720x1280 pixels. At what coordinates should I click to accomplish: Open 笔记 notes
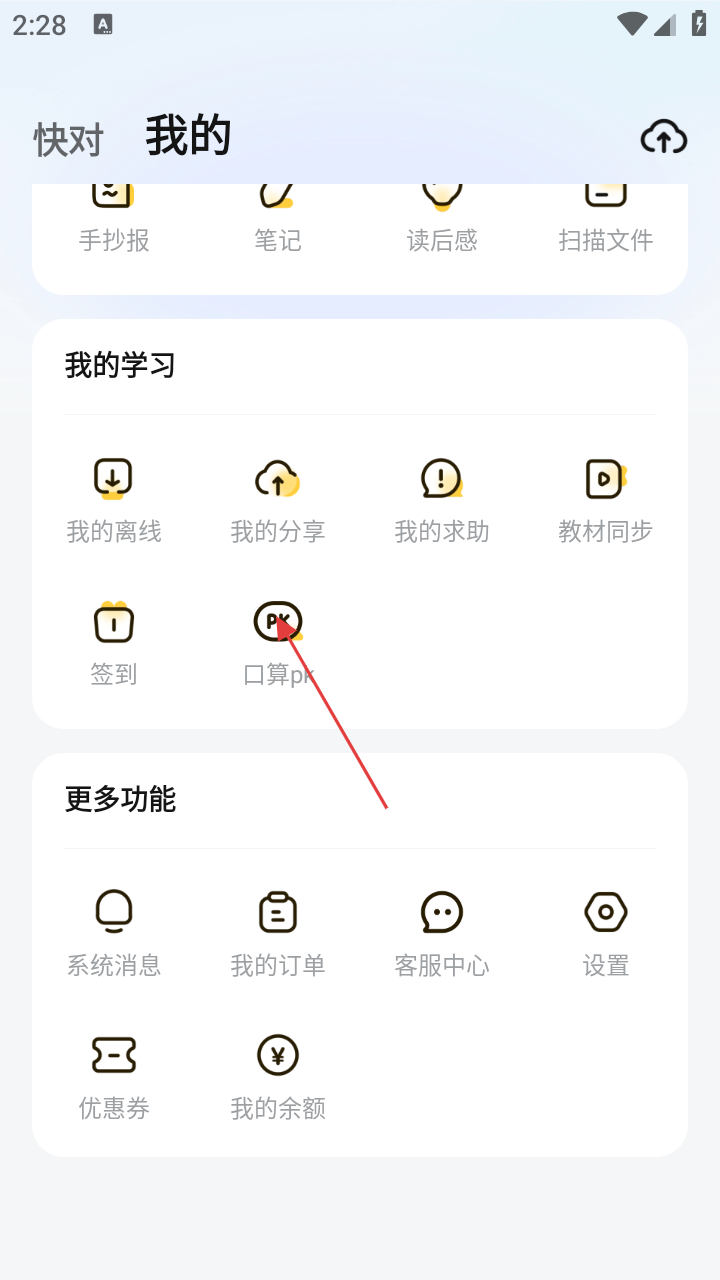pos(278,225)
